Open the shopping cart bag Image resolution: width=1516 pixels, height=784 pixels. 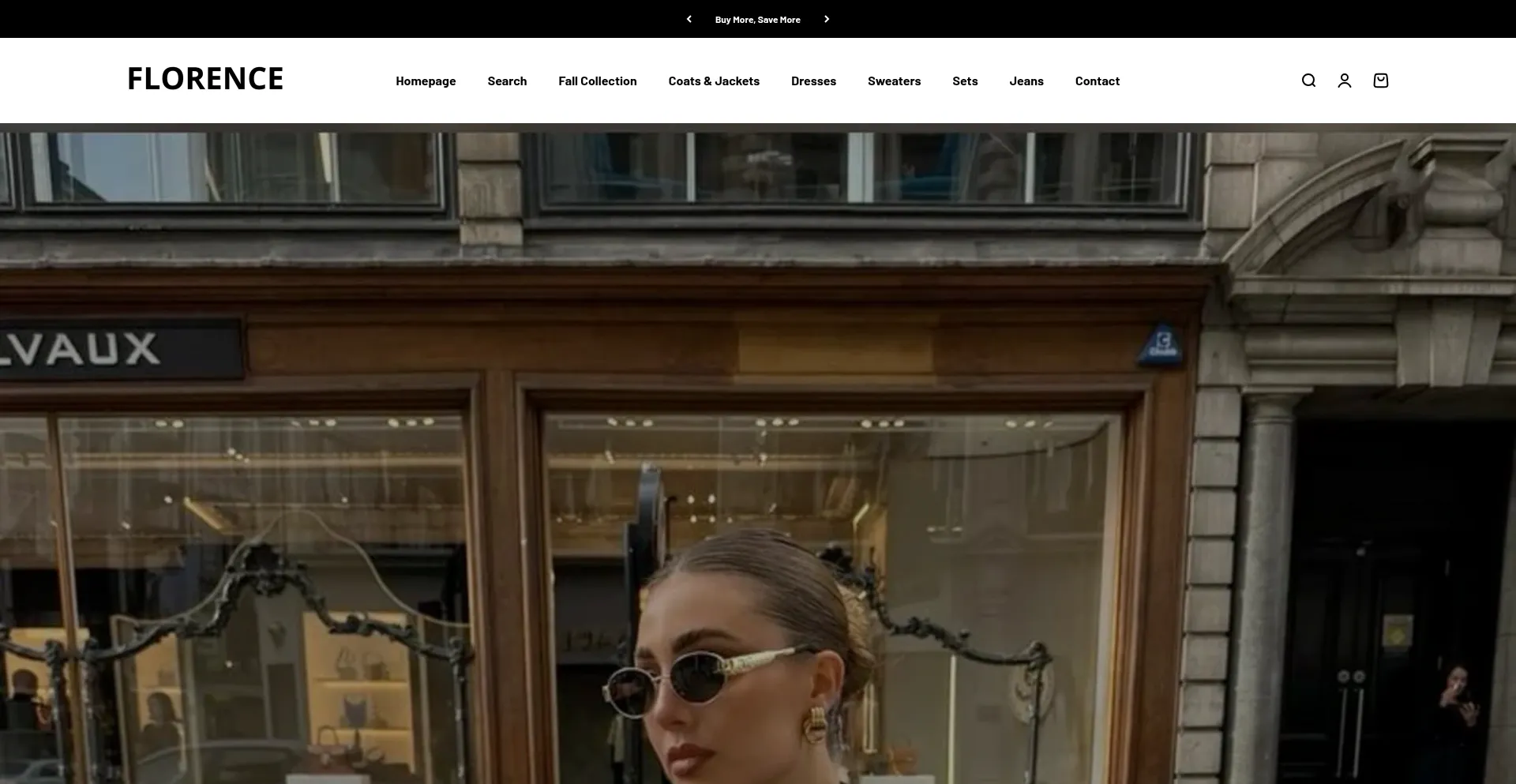coord(1381,81)
